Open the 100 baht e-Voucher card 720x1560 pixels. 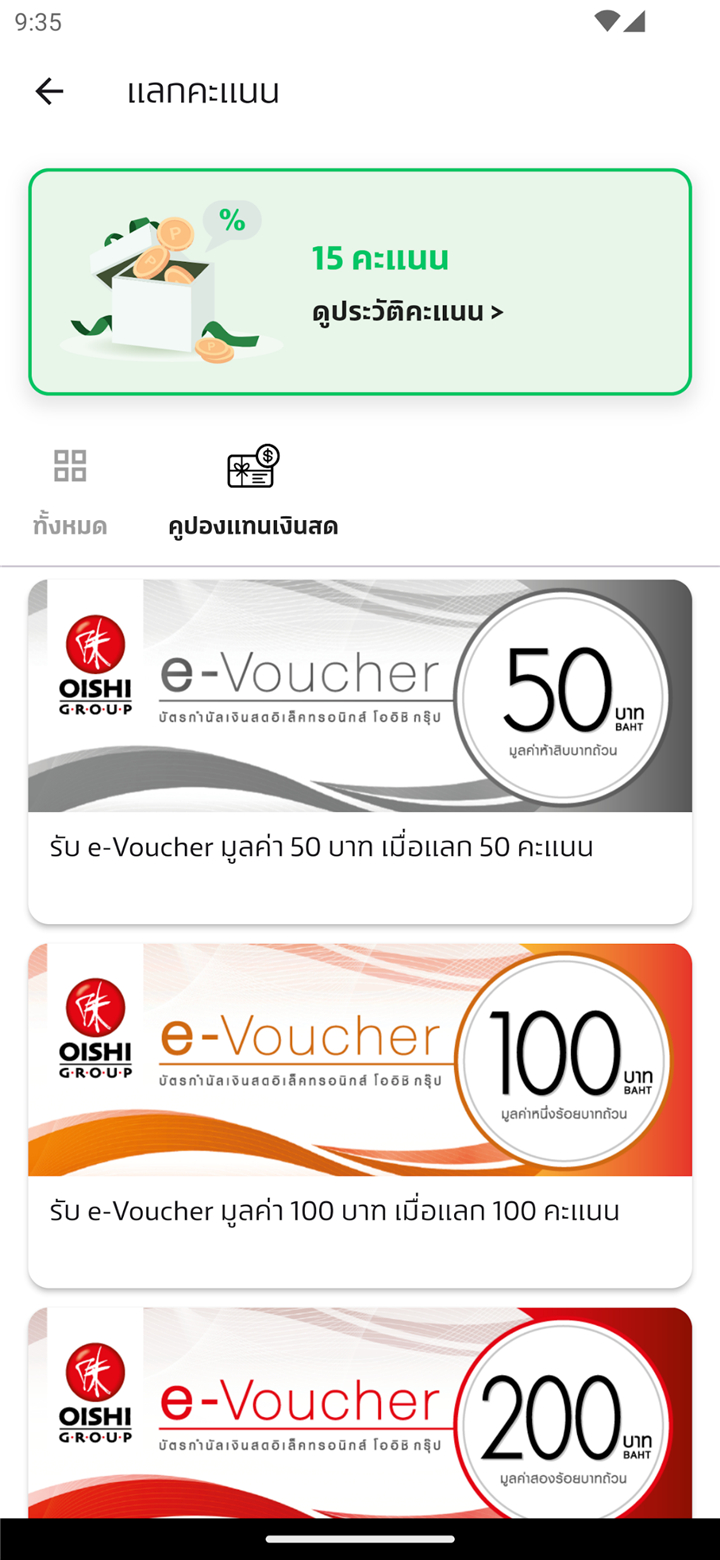pyautogui.click(x=360, y=1116)
